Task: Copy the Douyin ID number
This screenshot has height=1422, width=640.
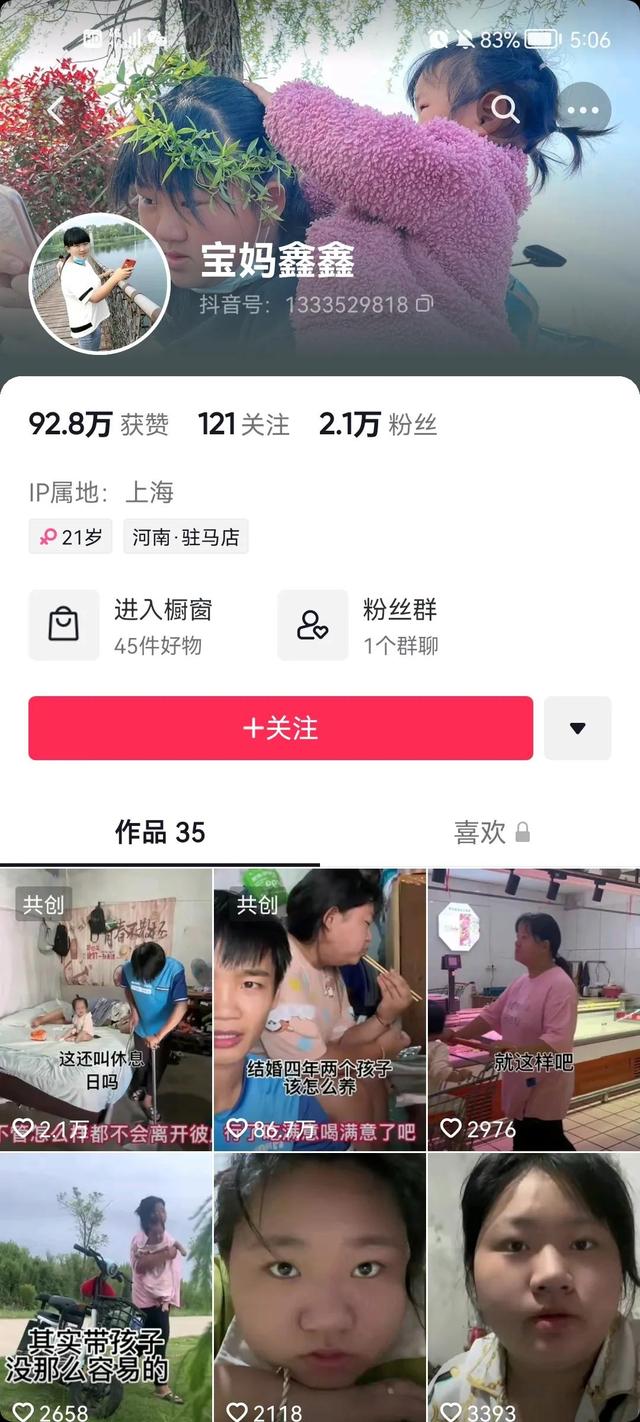Action: 425,303
